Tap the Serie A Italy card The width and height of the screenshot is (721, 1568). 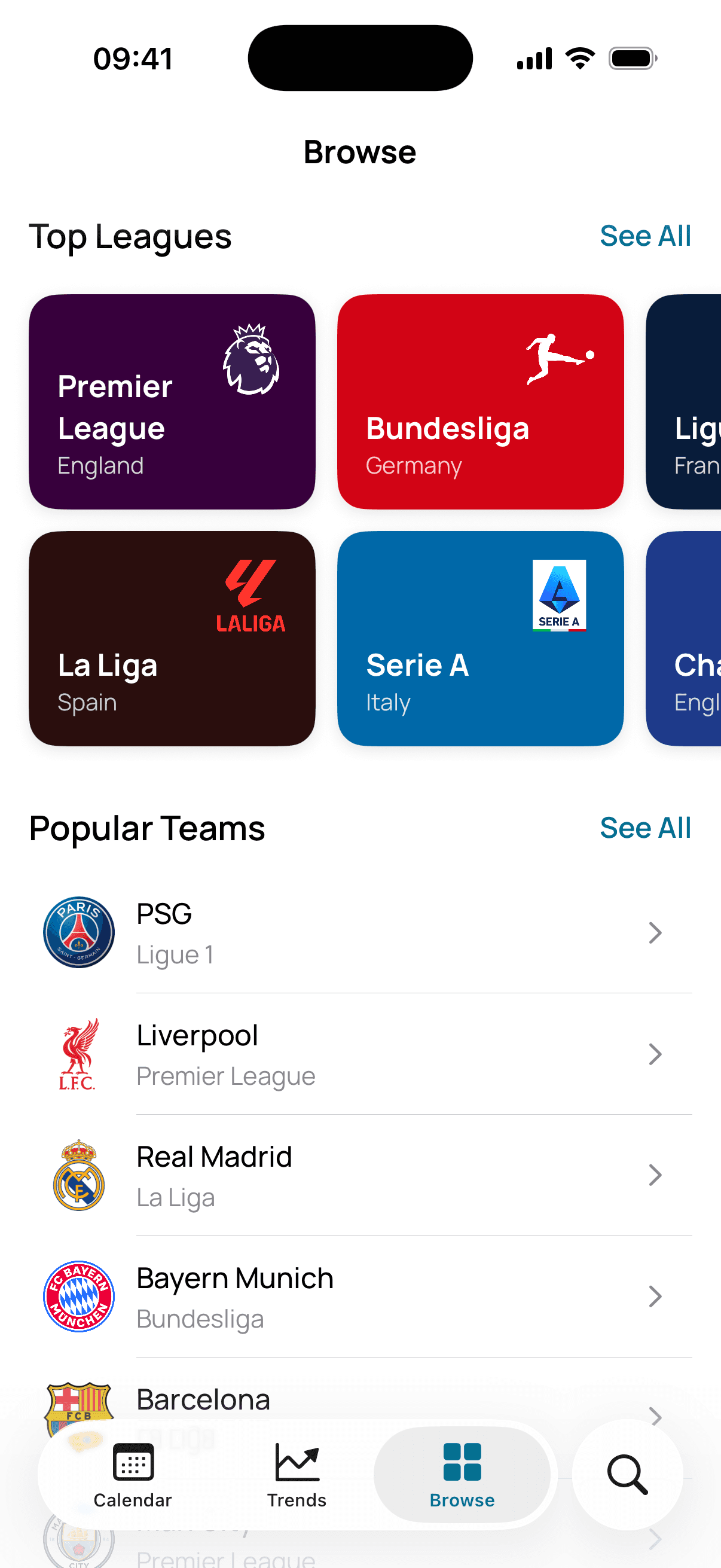pyautogui.click(x=481, y=639)
